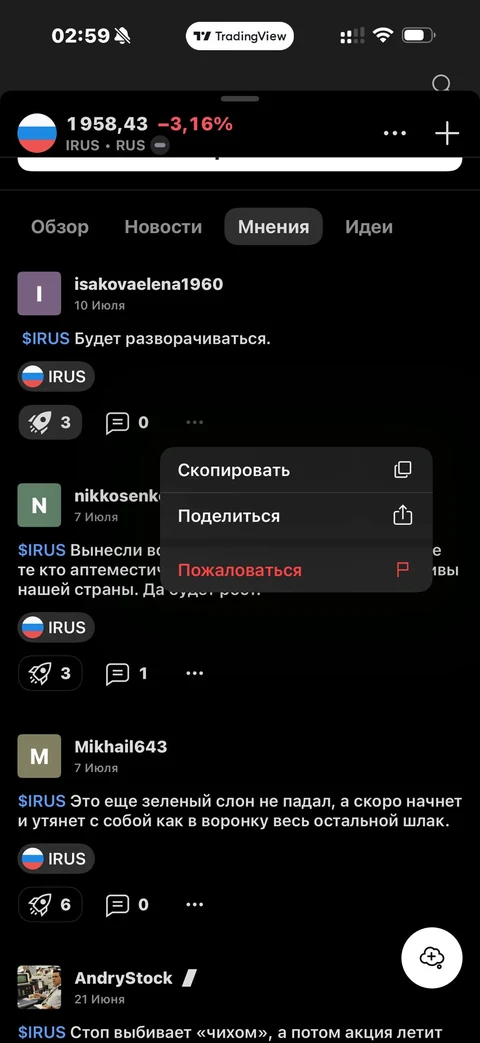Choose Поделиться in the context menu

point(296,516)
